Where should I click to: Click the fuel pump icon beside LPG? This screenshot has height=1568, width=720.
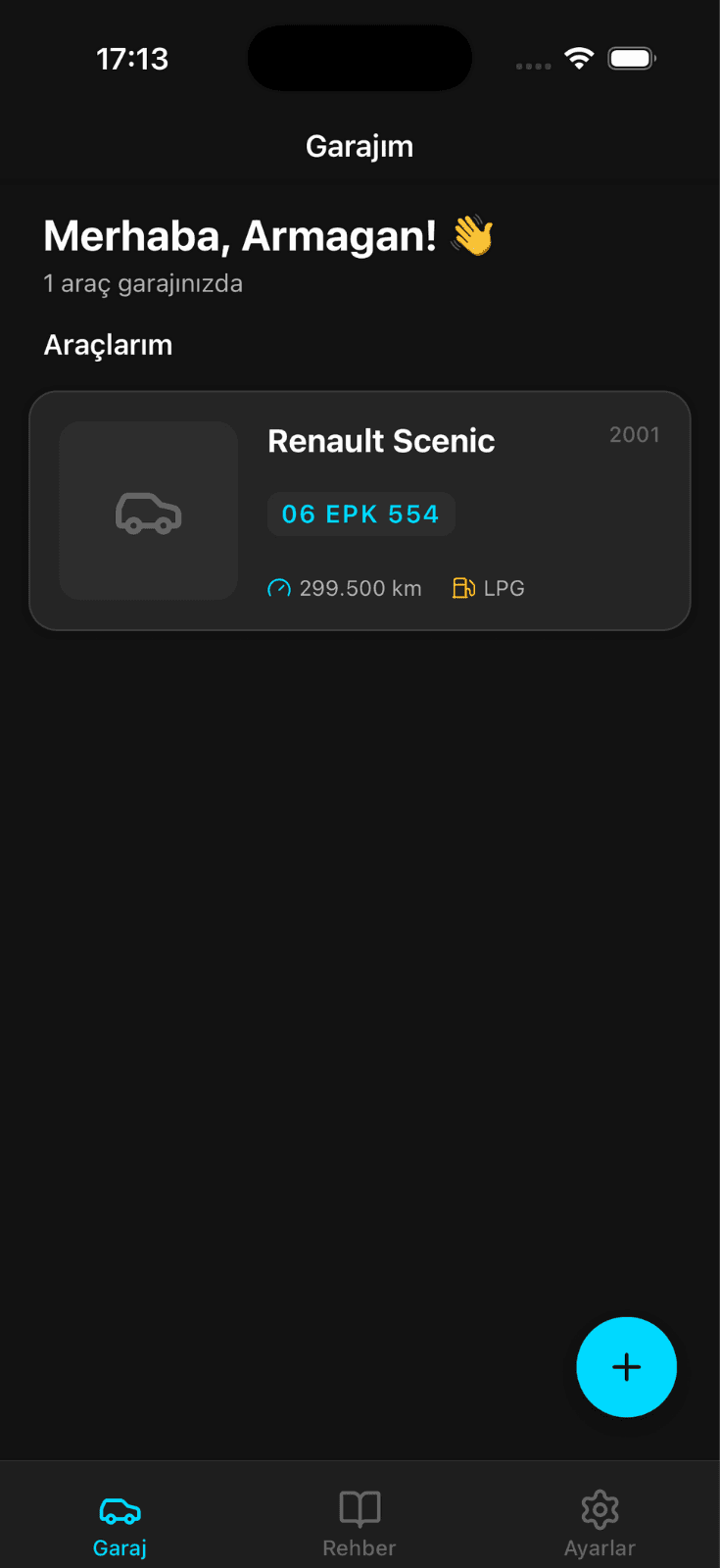coord(461,588)
